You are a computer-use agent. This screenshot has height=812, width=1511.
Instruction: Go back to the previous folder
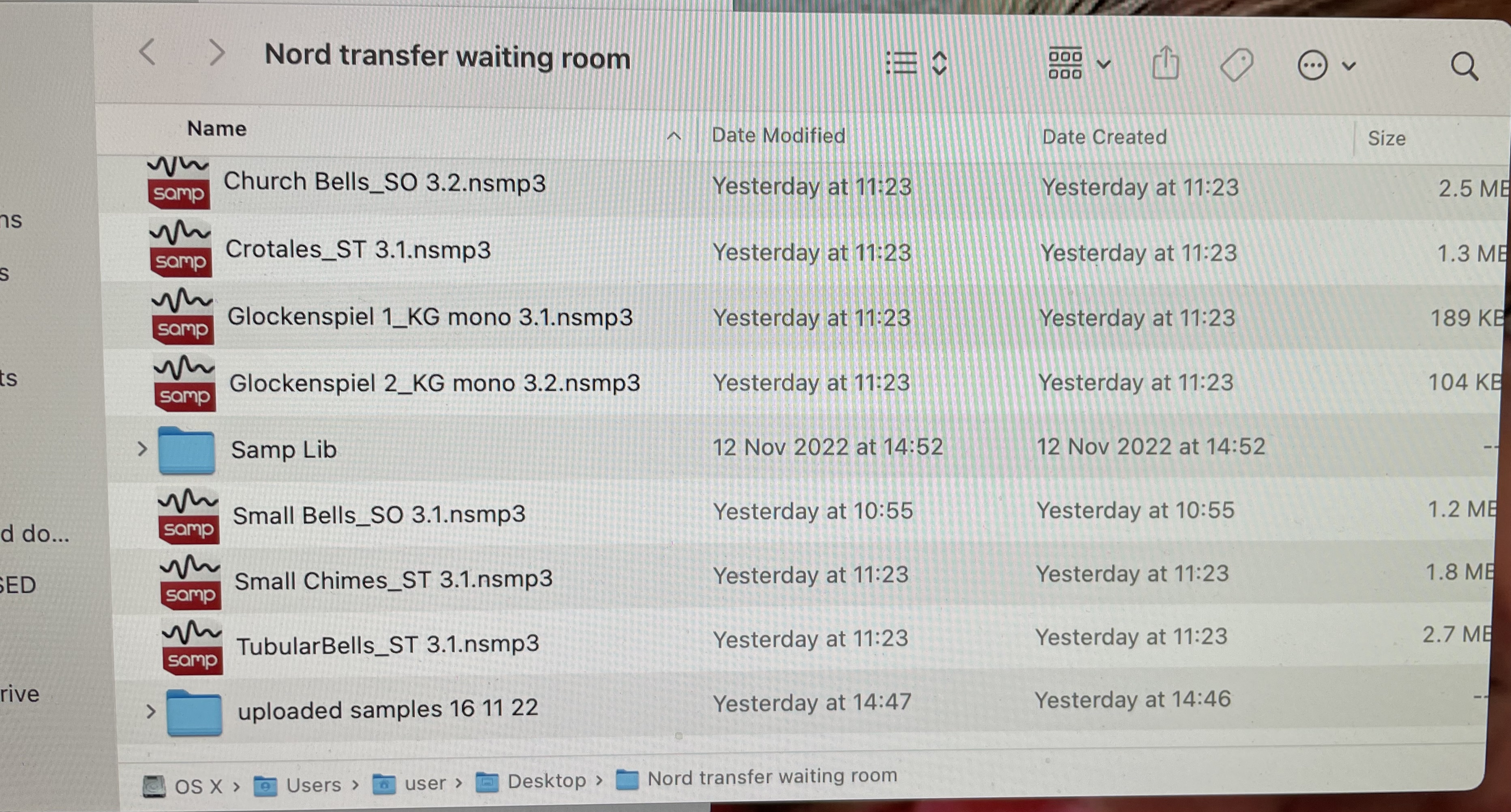click(148, 53)
